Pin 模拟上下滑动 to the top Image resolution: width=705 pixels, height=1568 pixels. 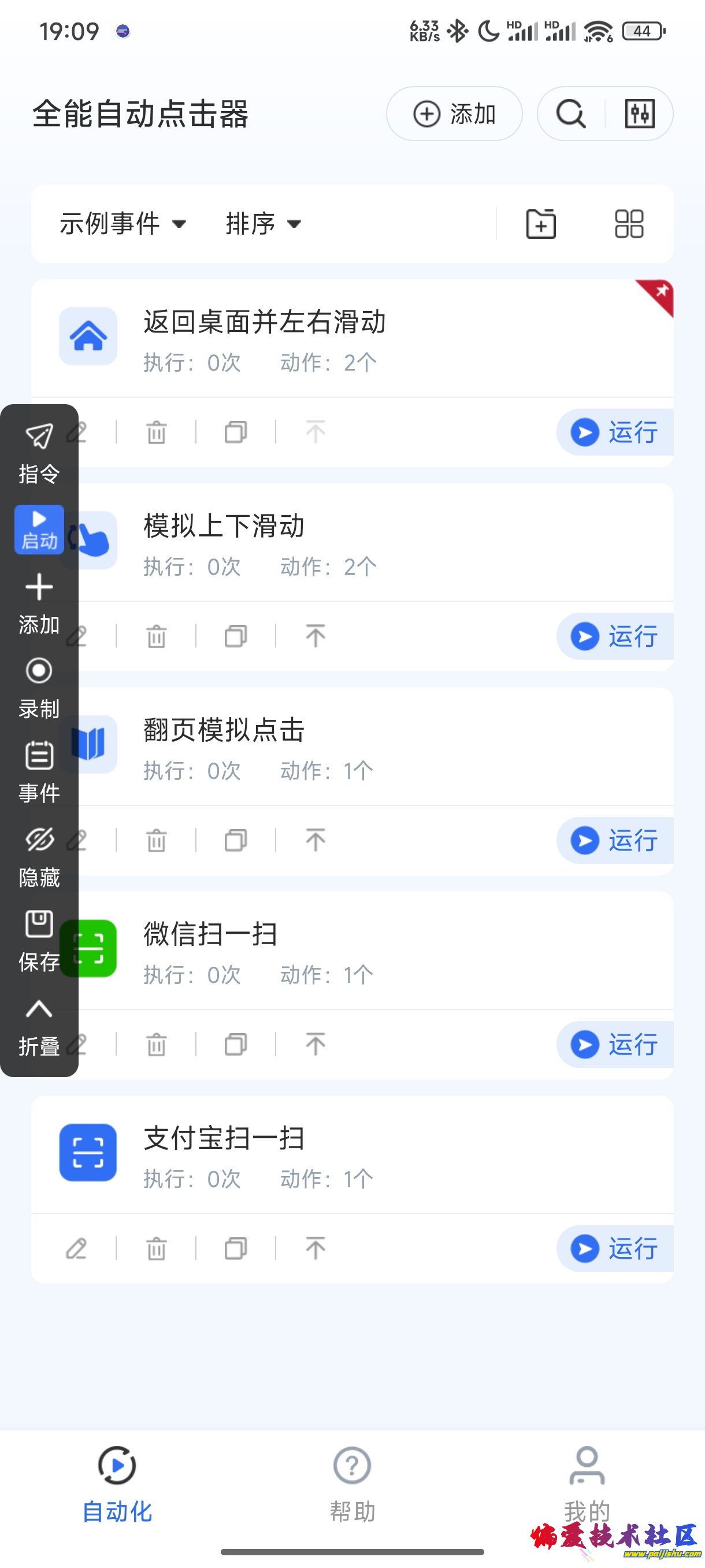[315, 636]
